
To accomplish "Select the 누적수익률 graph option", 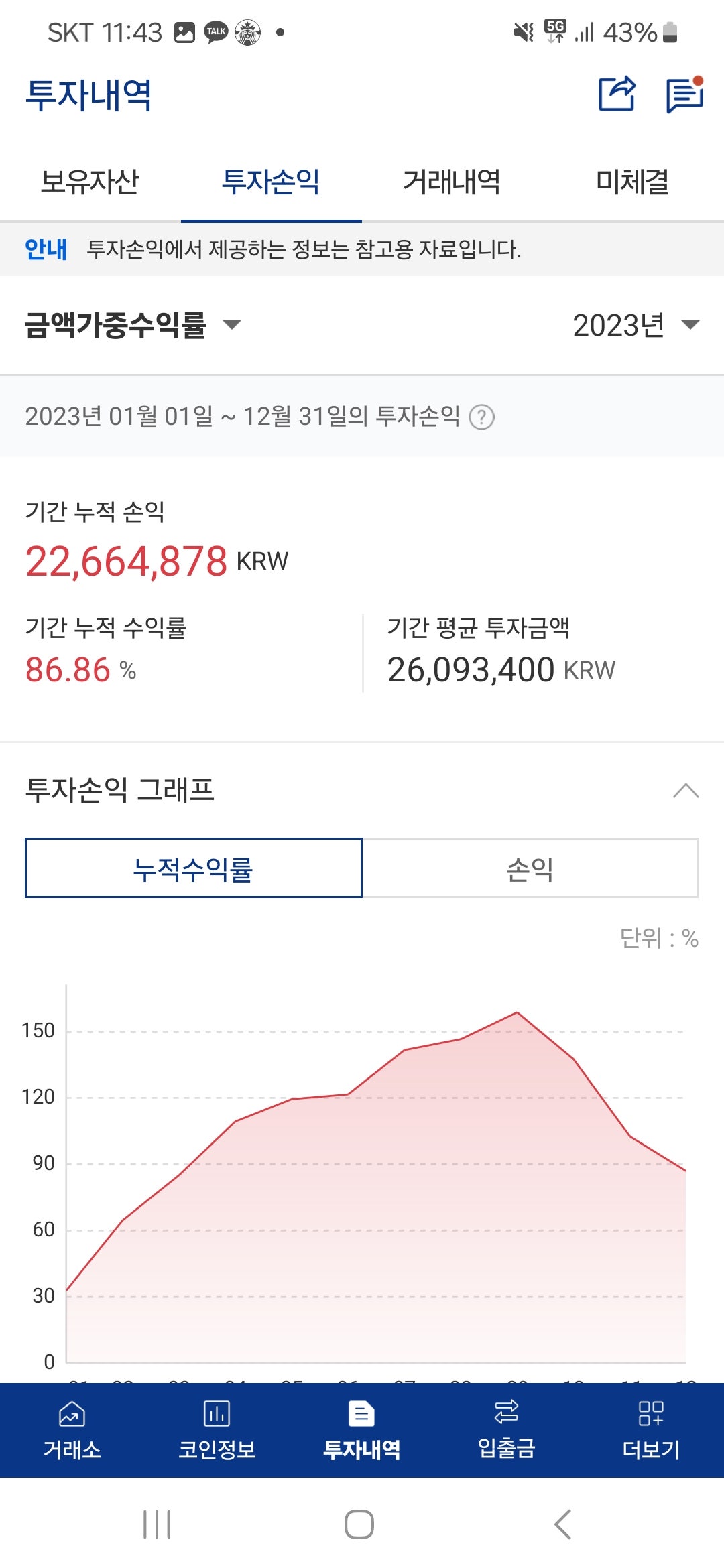I will coord(194,868).
